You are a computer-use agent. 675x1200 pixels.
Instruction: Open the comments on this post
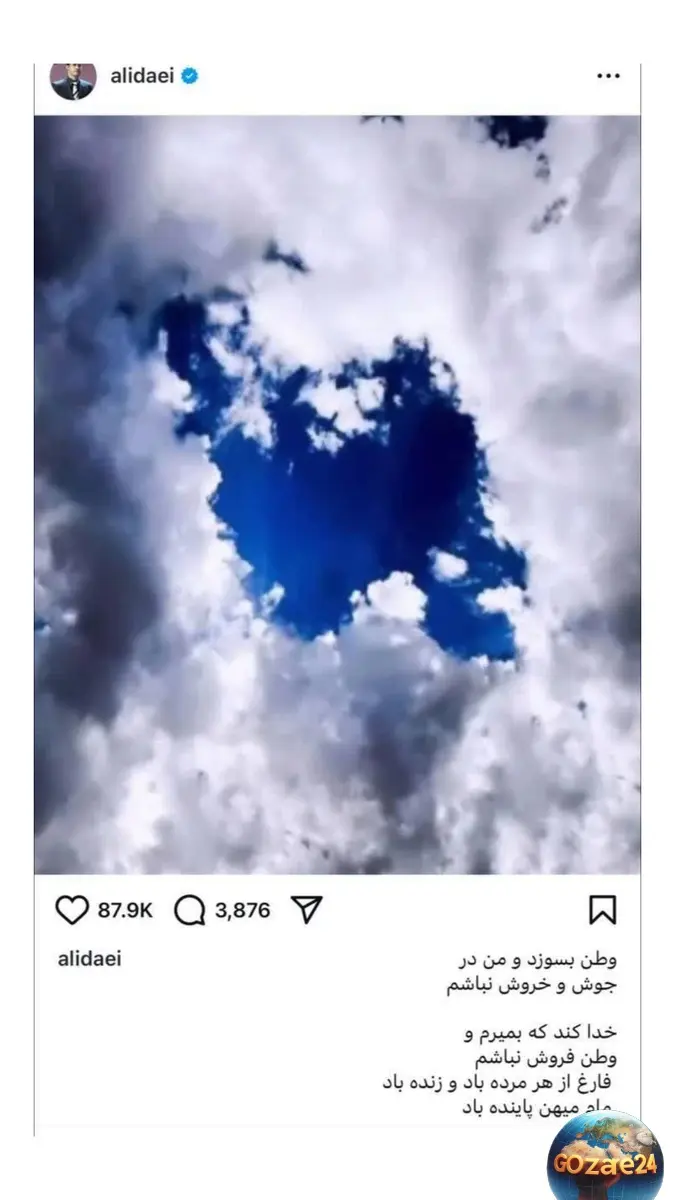coord(190,910)
